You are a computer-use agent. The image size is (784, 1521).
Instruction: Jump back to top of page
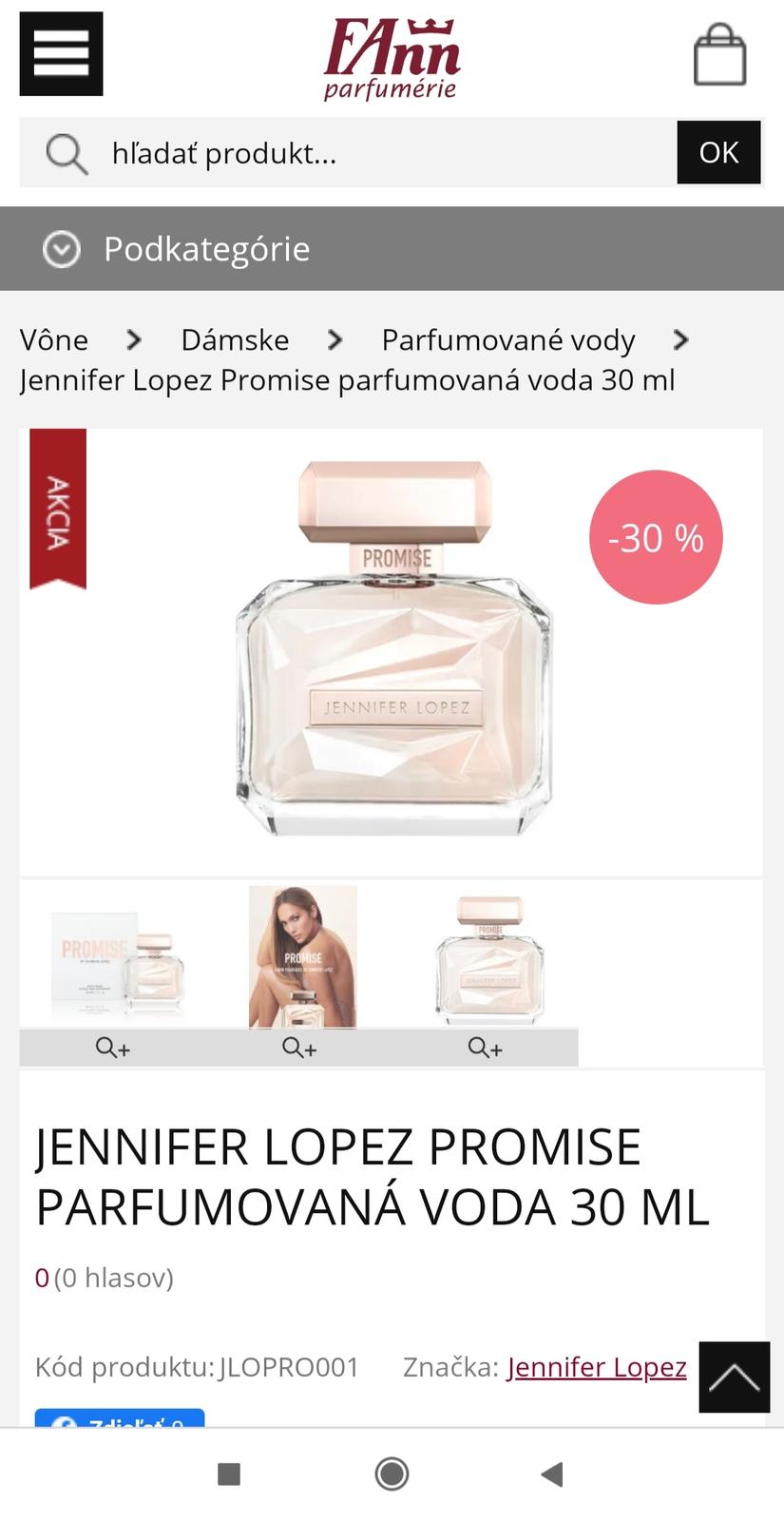(x=734, y=1377)
